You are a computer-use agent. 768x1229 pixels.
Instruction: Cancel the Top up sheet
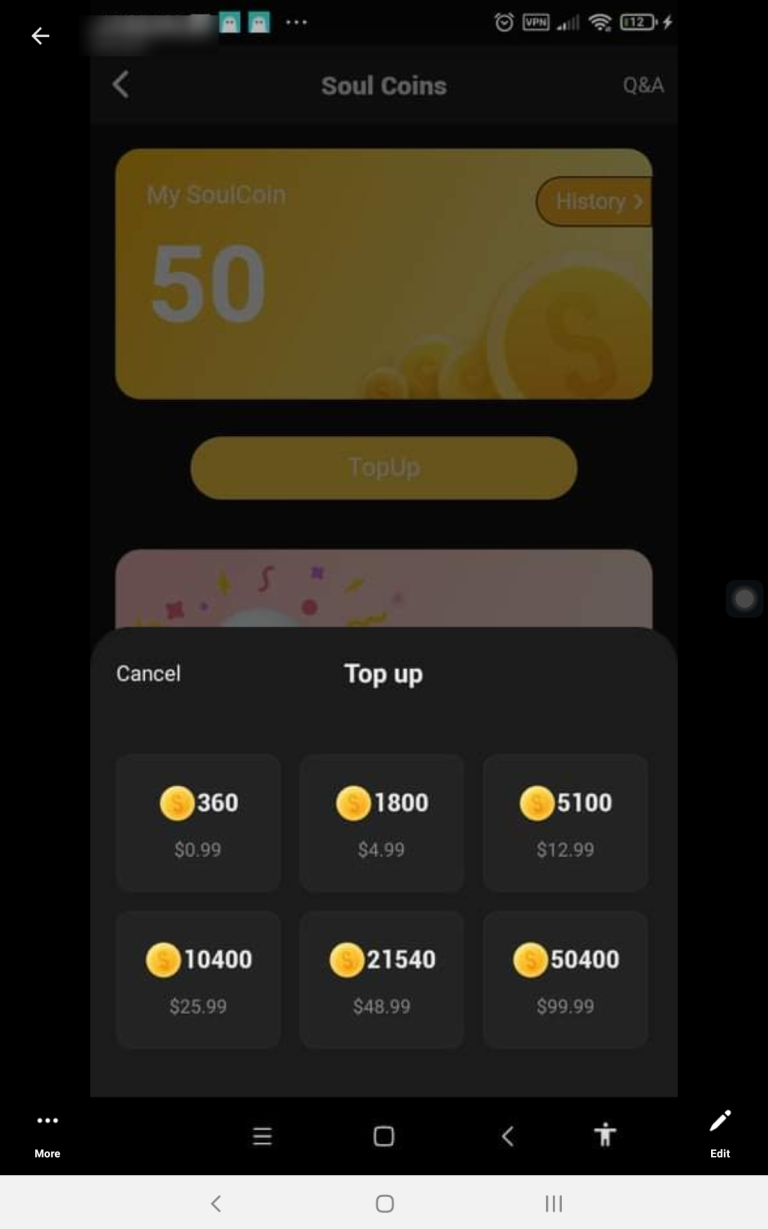(148, 673)
